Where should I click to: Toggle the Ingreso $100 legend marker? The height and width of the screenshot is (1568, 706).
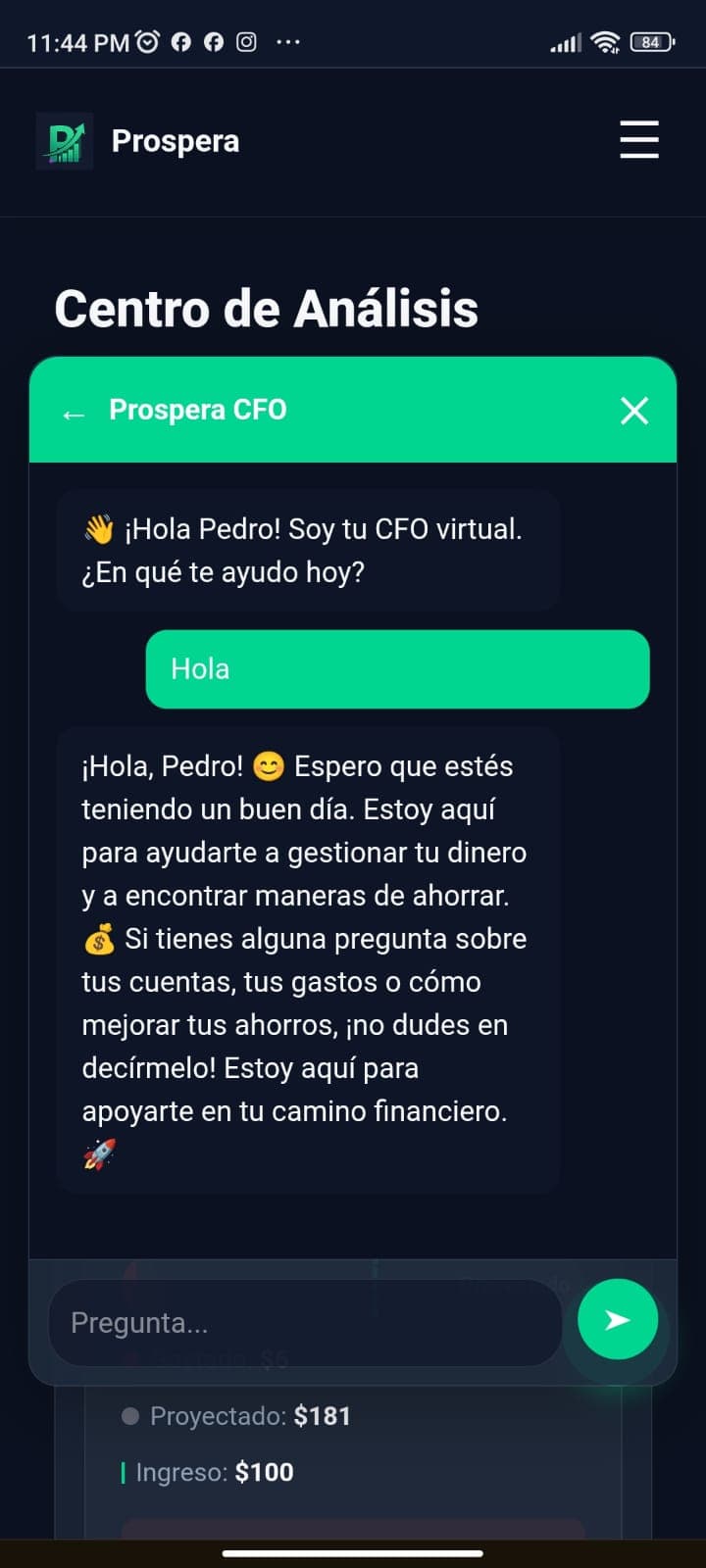pos(124,1471)
